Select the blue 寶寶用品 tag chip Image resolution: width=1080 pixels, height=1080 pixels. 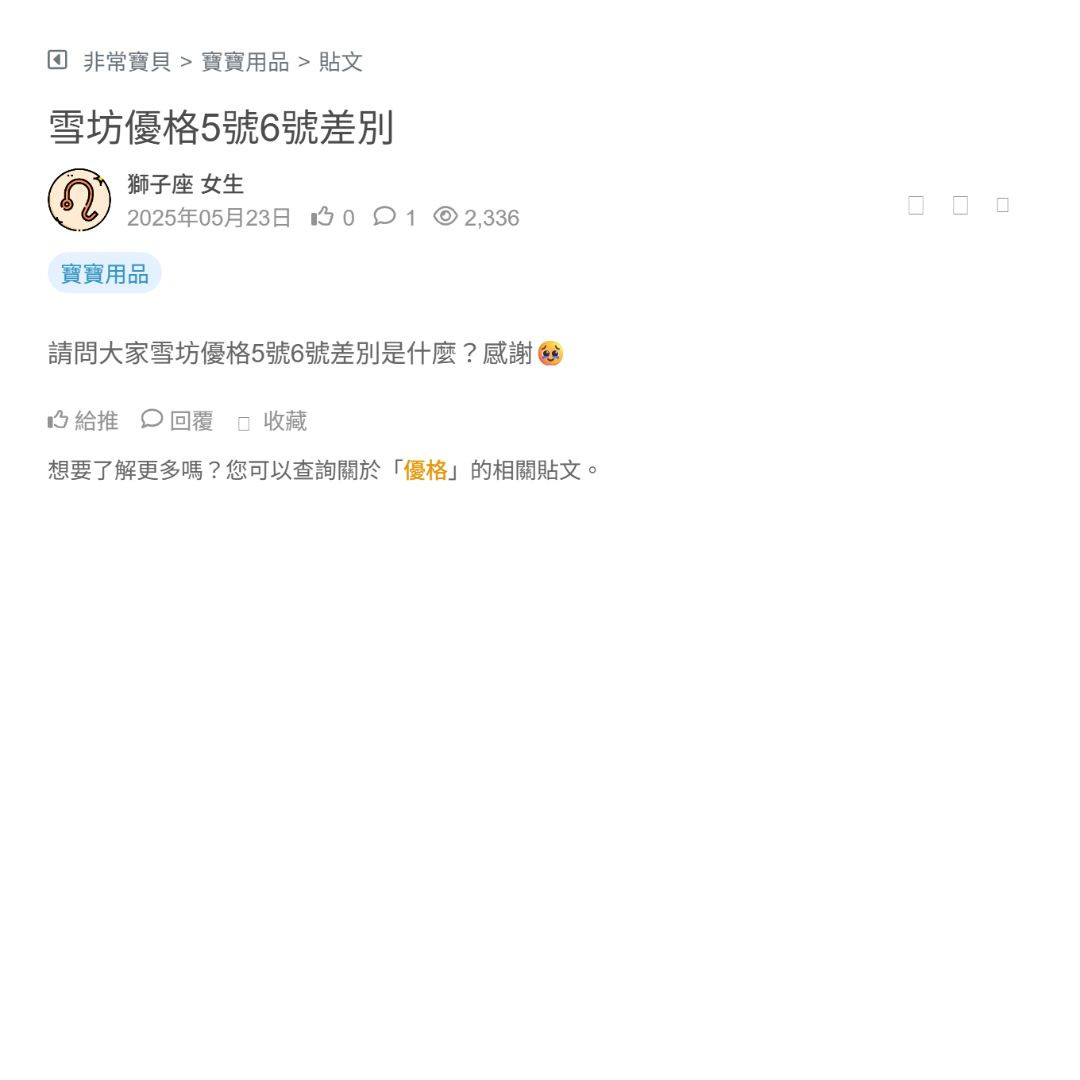104,273
